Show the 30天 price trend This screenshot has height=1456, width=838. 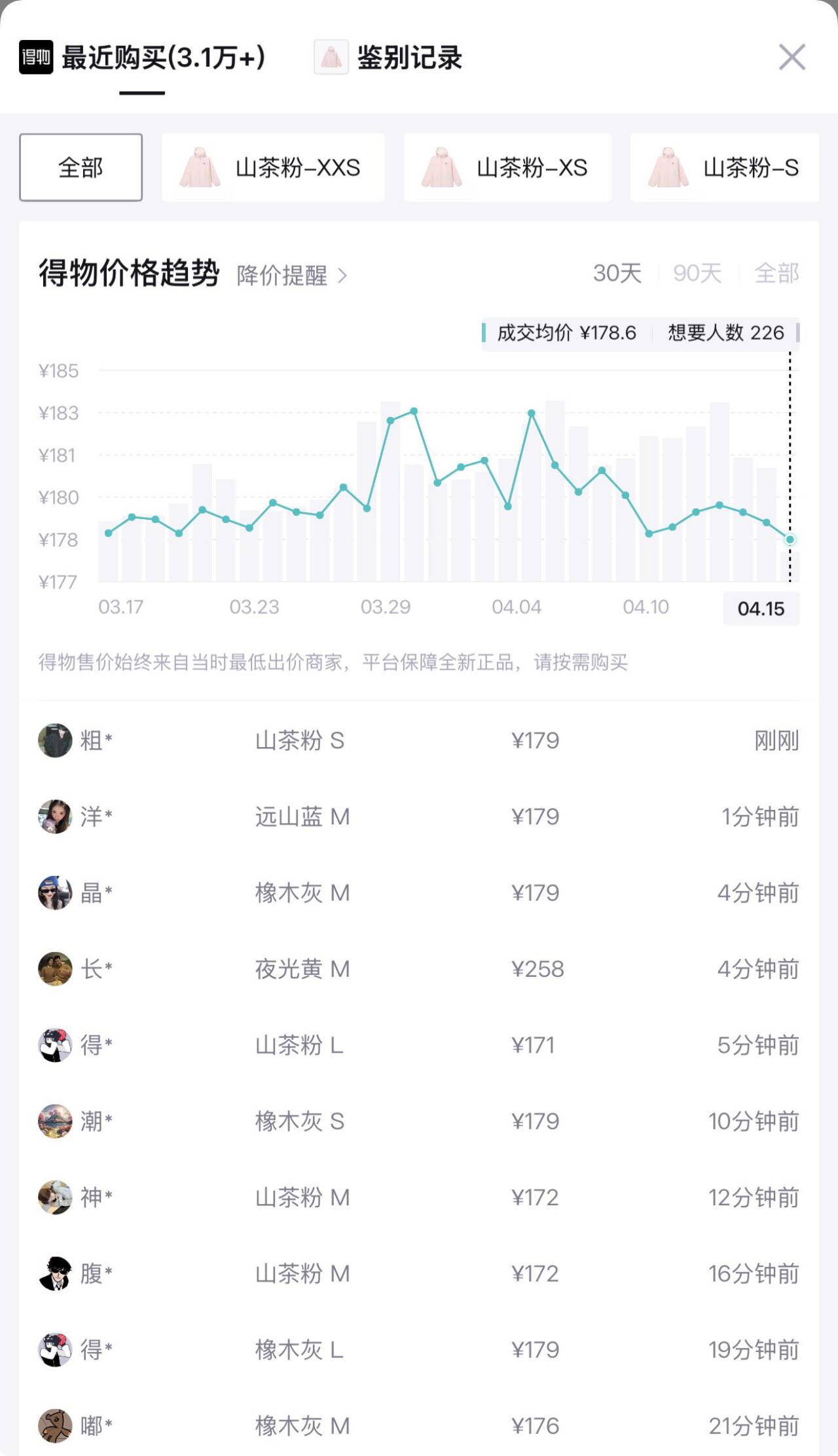click(617, 273)
